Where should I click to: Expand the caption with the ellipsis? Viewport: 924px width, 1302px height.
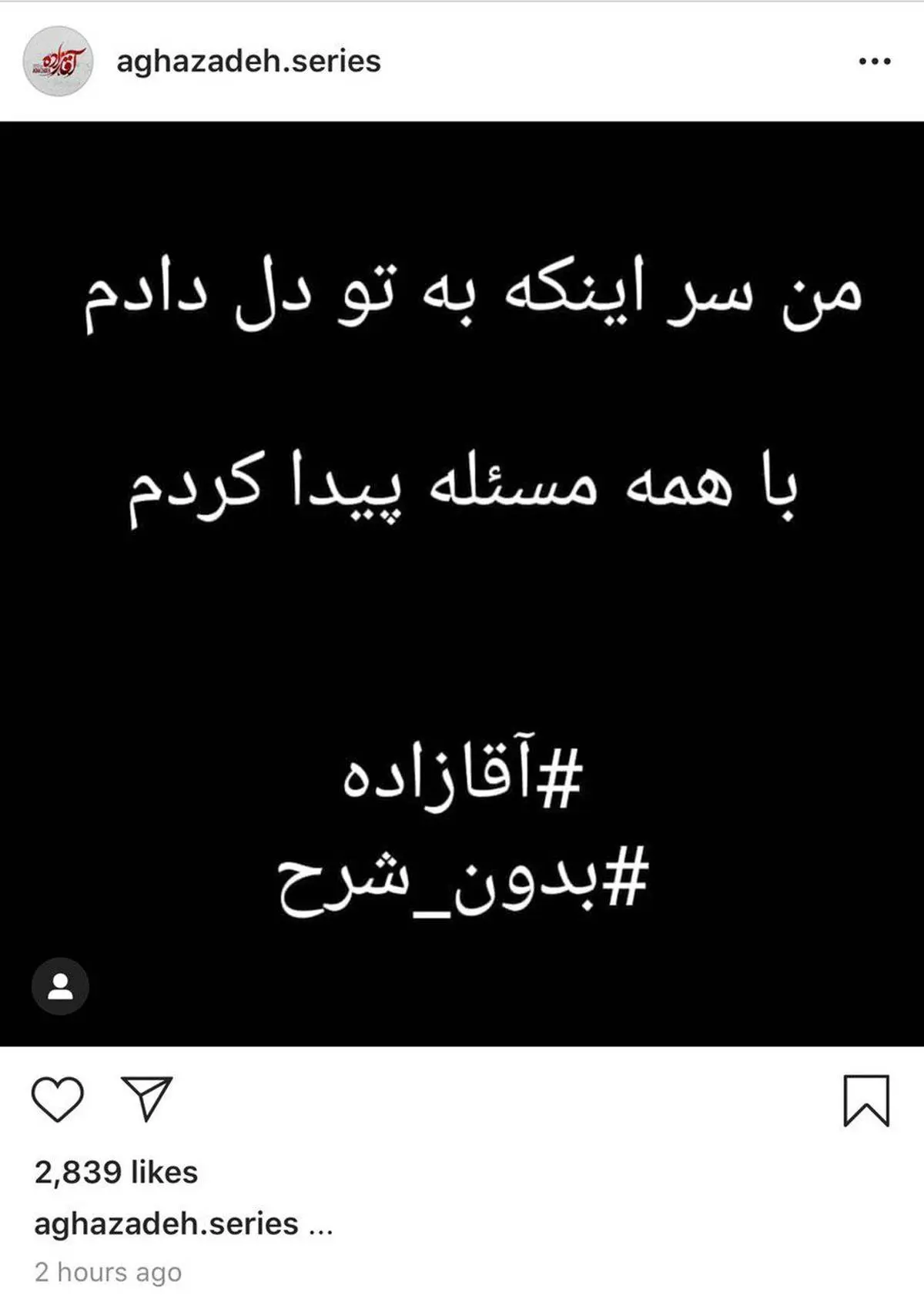[320, 1224]
